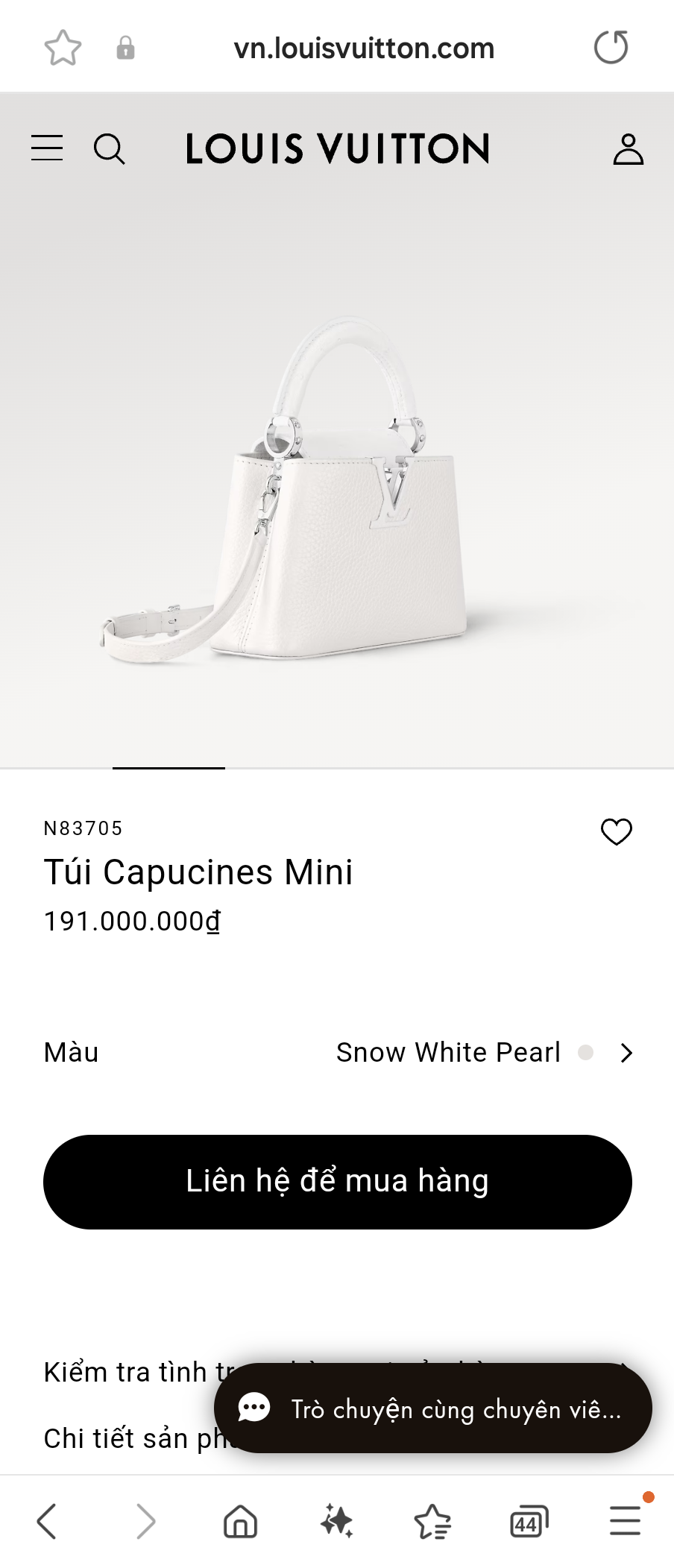Open the account profile icon
The width and height of the screenshot is (674, 1568).
tap(628, 148)
